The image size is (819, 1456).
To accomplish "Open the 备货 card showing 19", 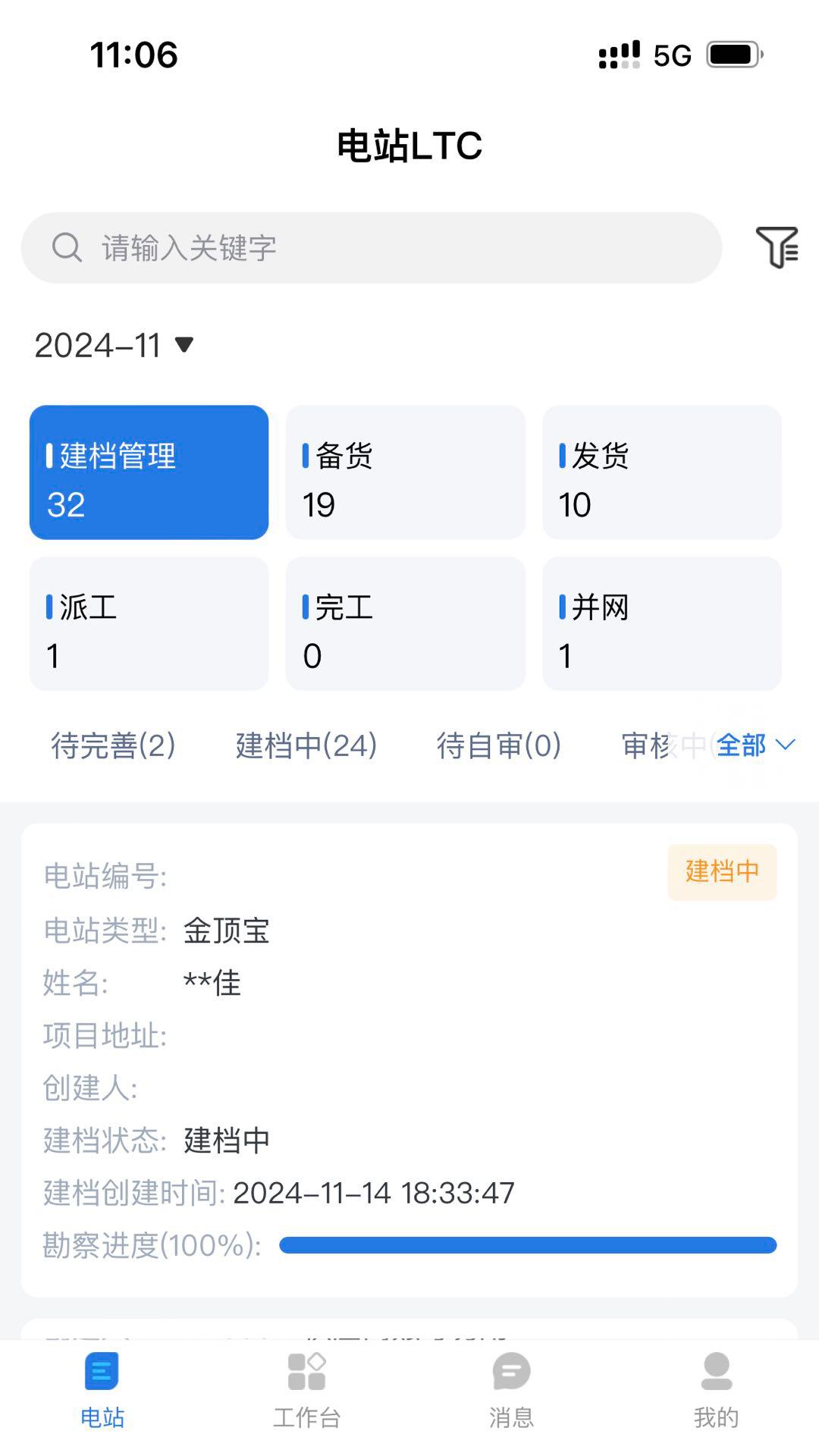I will coord(406,472).
